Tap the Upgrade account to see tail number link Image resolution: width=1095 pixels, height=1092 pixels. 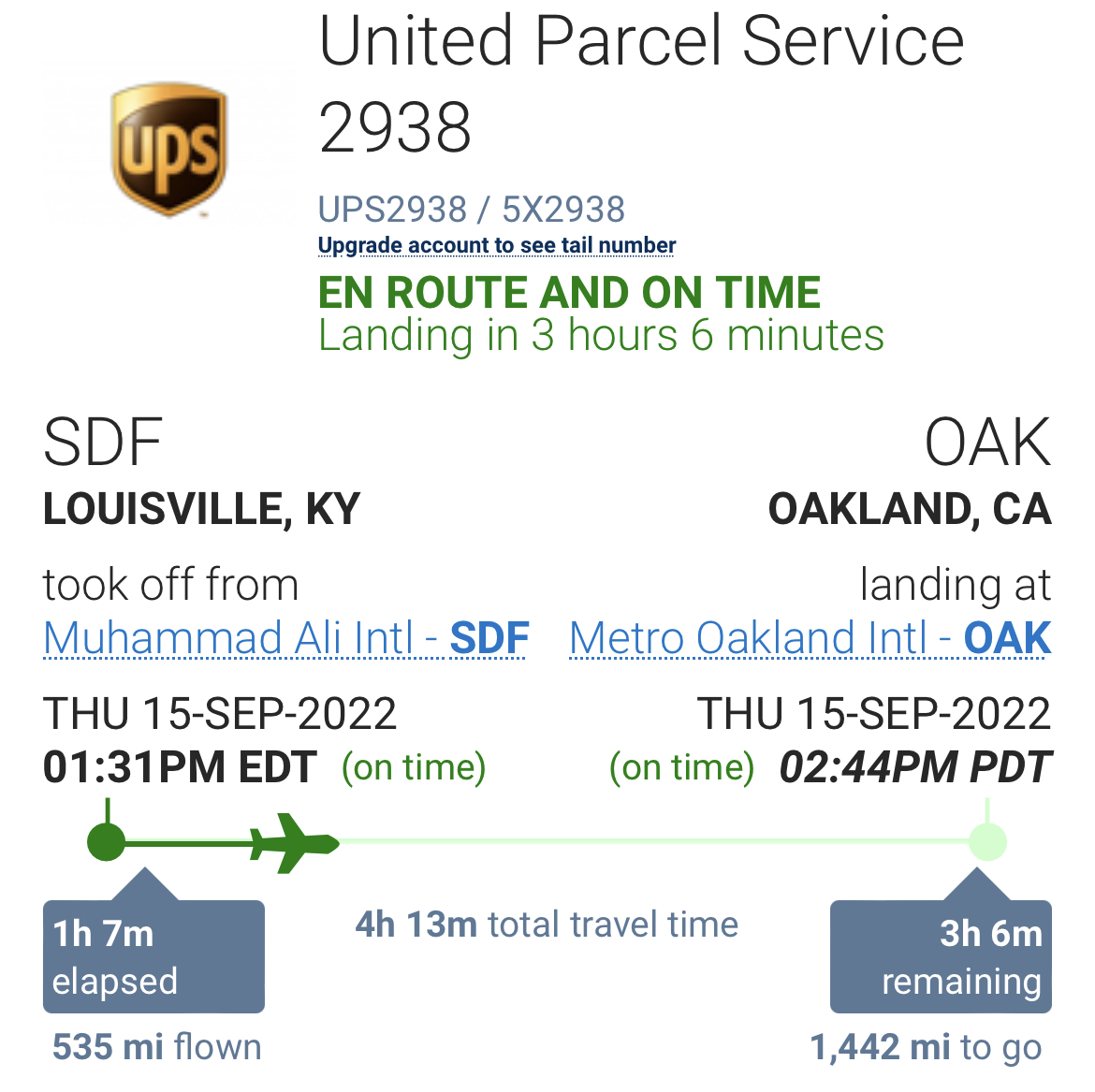pos(496,245)
